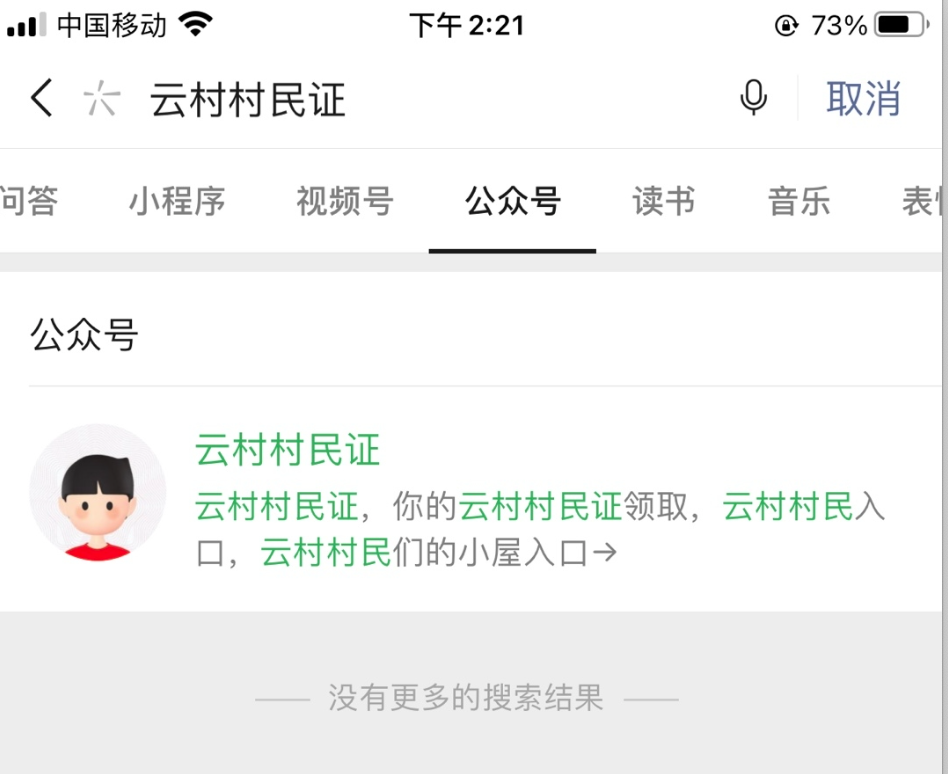
Task: Tap the search field with 云村村民证
Action: [400, 100]
